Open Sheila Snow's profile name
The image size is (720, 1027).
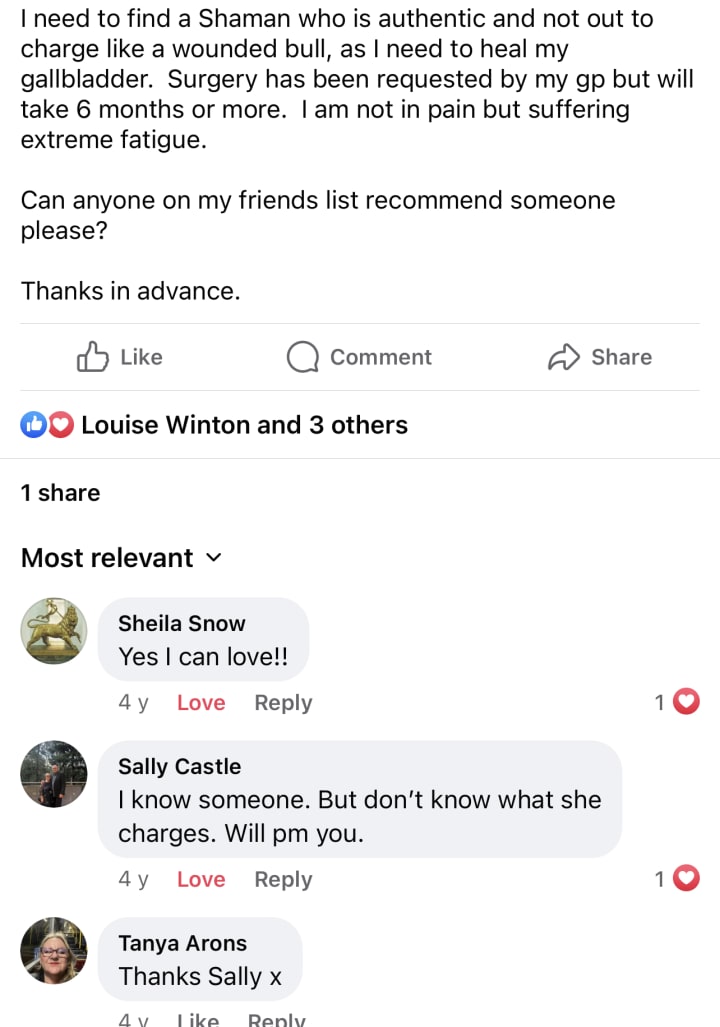(x=181, y=623)
